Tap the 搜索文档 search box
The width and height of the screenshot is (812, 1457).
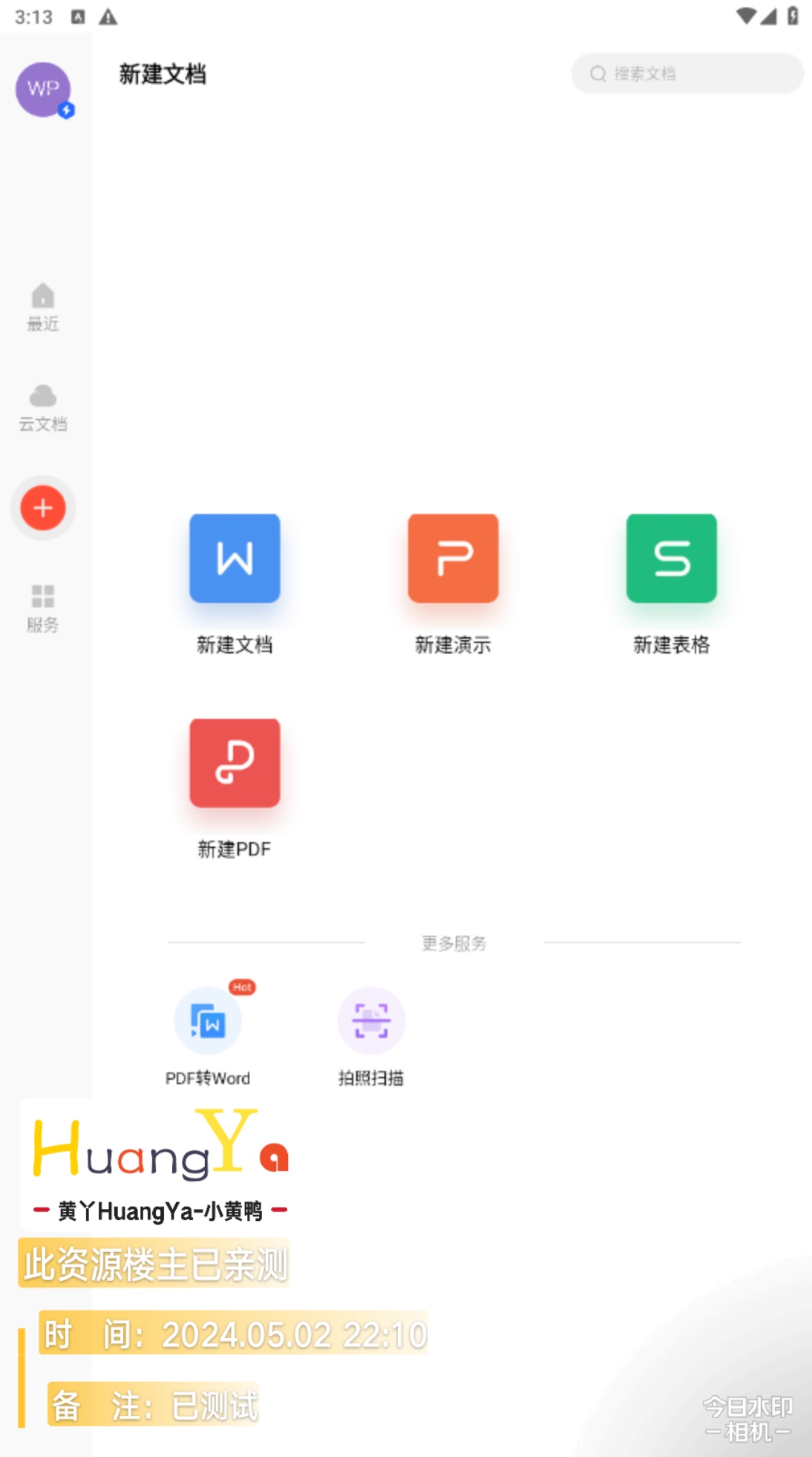pyautogui.click(x=687, y=74)
